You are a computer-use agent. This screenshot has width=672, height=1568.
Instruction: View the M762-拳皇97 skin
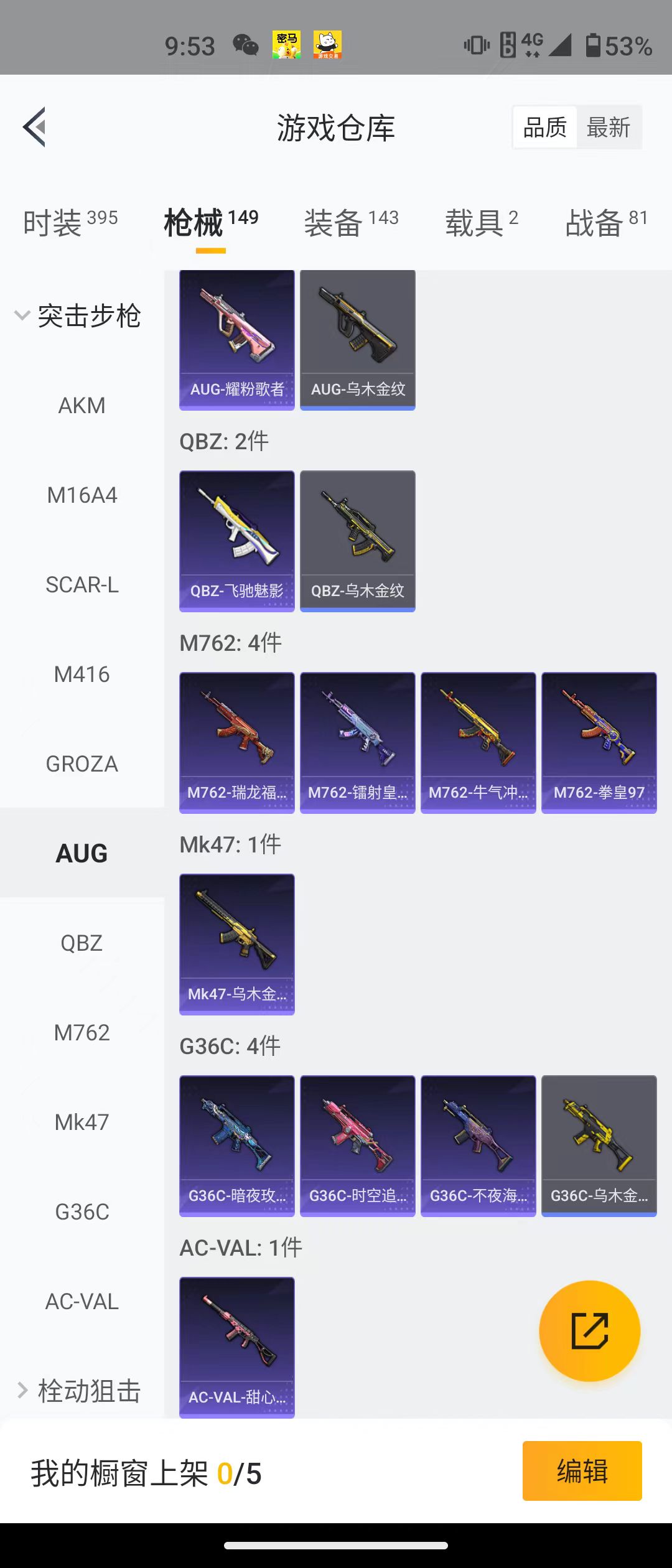599,742
